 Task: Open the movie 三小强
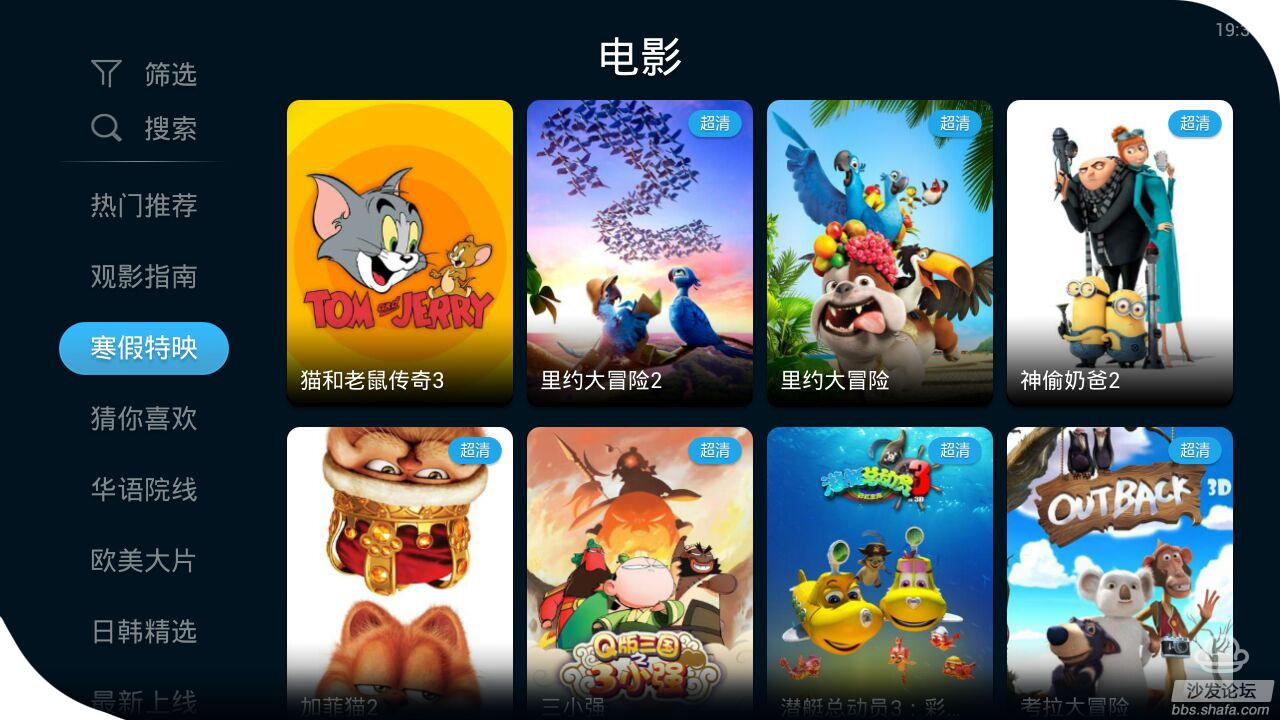639,570
